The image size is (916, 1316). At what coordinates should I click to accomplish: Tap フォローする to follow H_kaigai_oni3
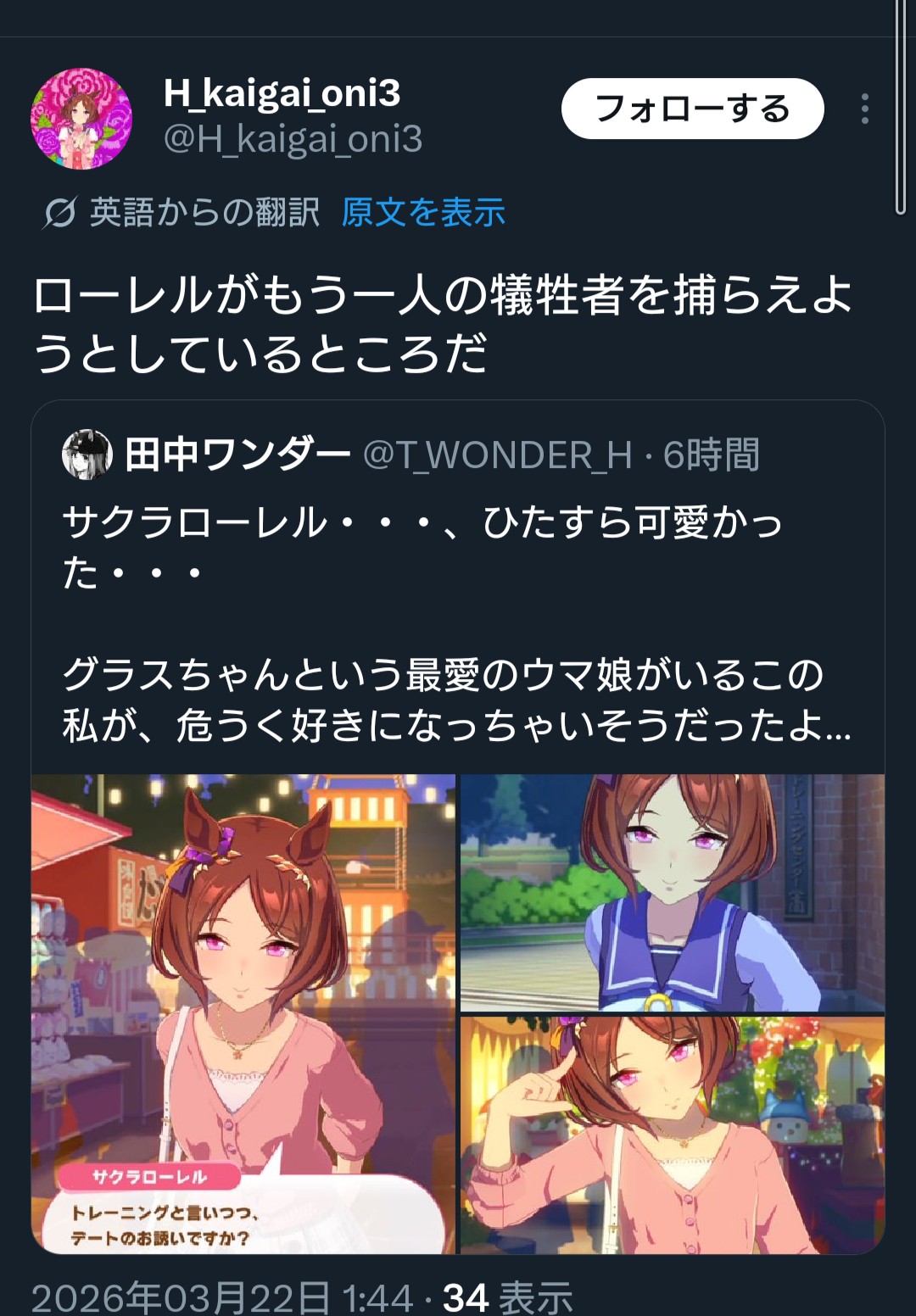coord(692,109)
